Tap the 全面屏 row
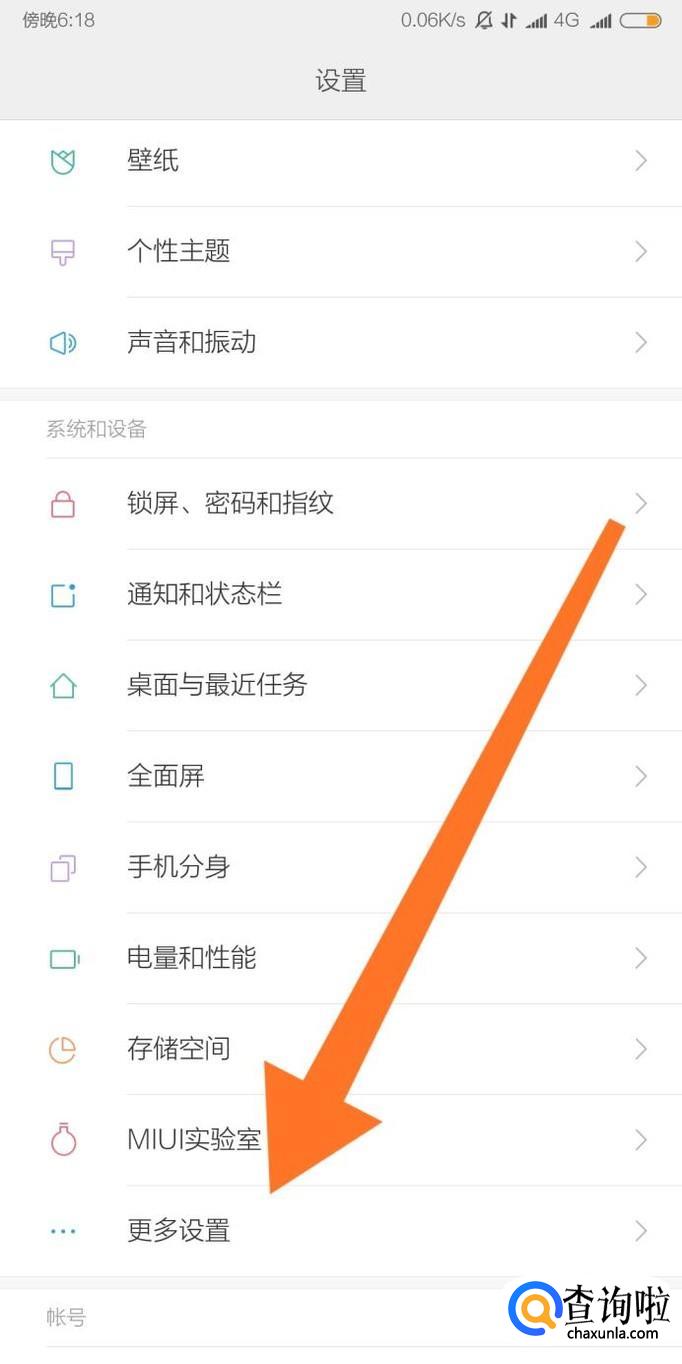Viewport: 682px width, 1364px height. pos(166,776)
